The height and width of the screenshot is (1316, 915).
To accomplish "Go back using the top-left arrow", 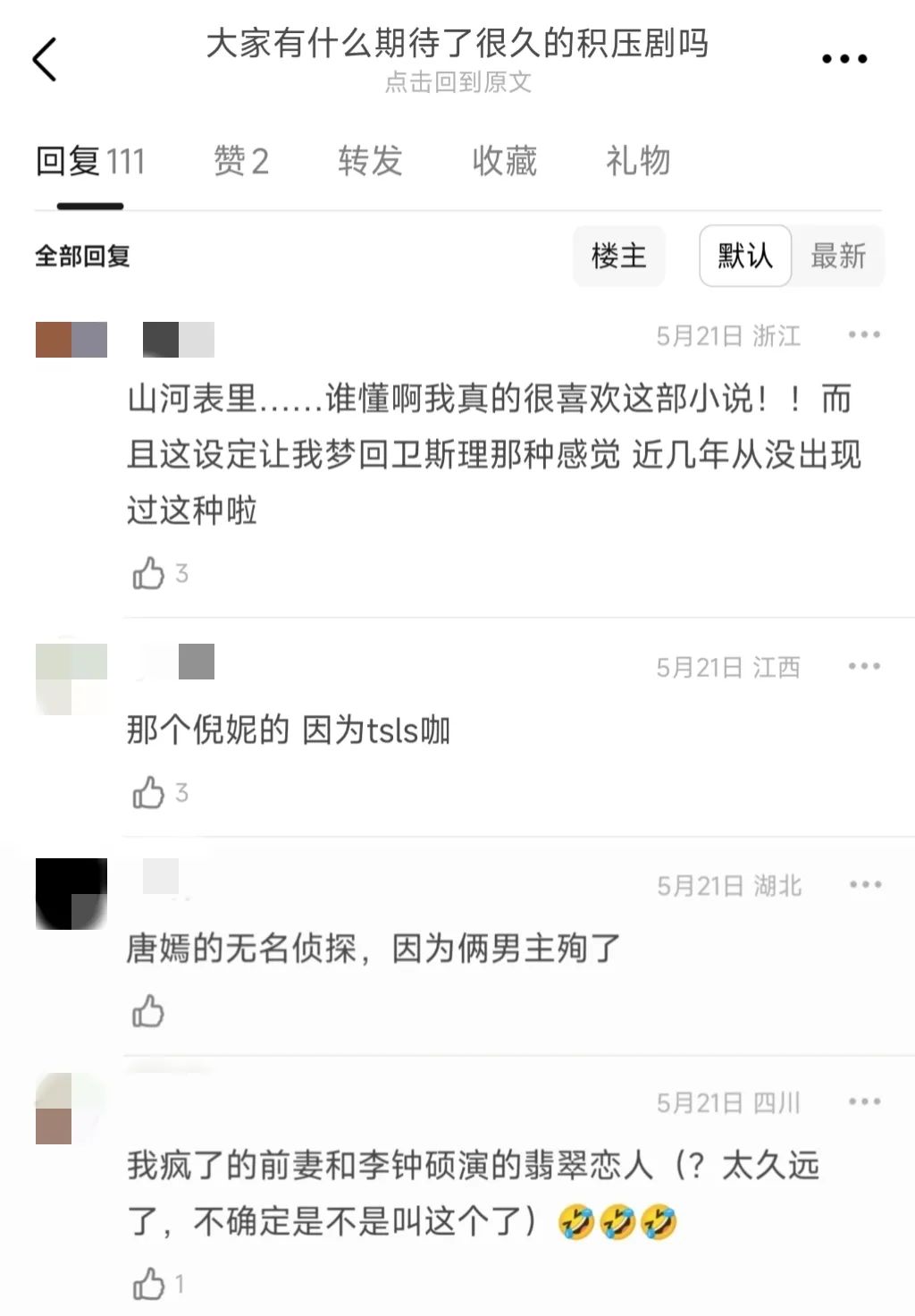I will click(45, 59).
